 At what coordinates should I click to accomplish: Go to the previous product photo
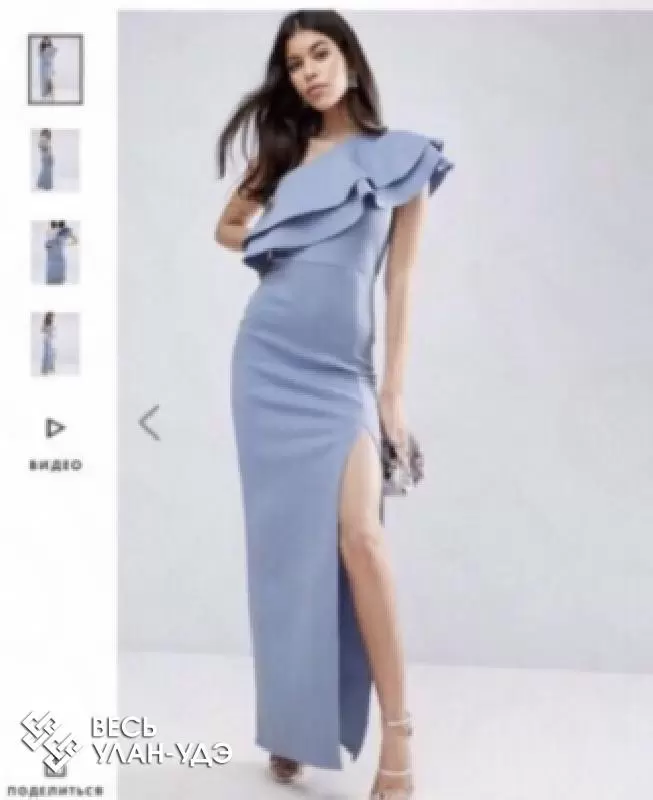[149, 422]
